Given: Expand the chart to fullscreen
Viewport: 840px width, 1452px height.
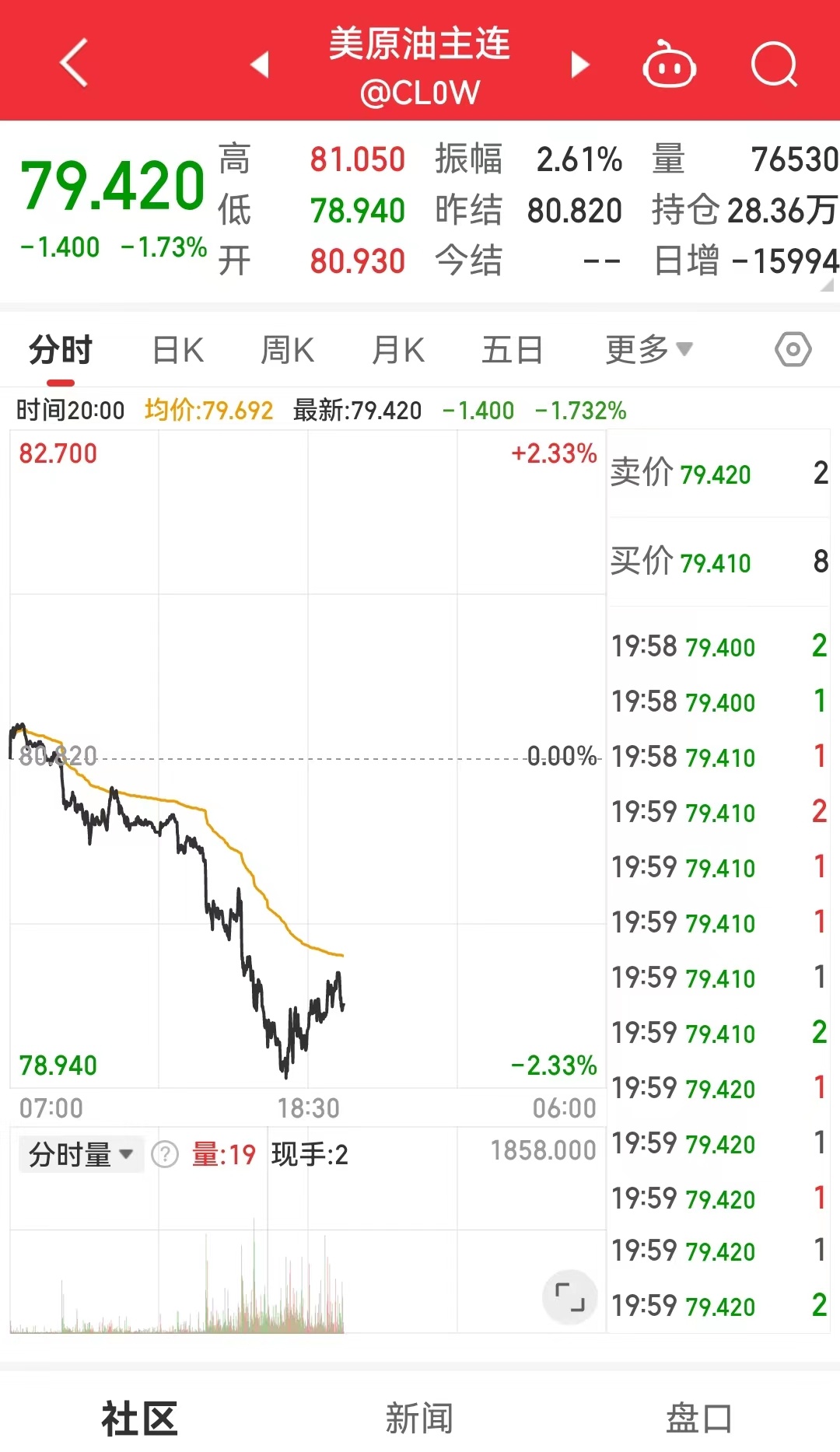Looking at the screenshot, I should (569, 1296).
